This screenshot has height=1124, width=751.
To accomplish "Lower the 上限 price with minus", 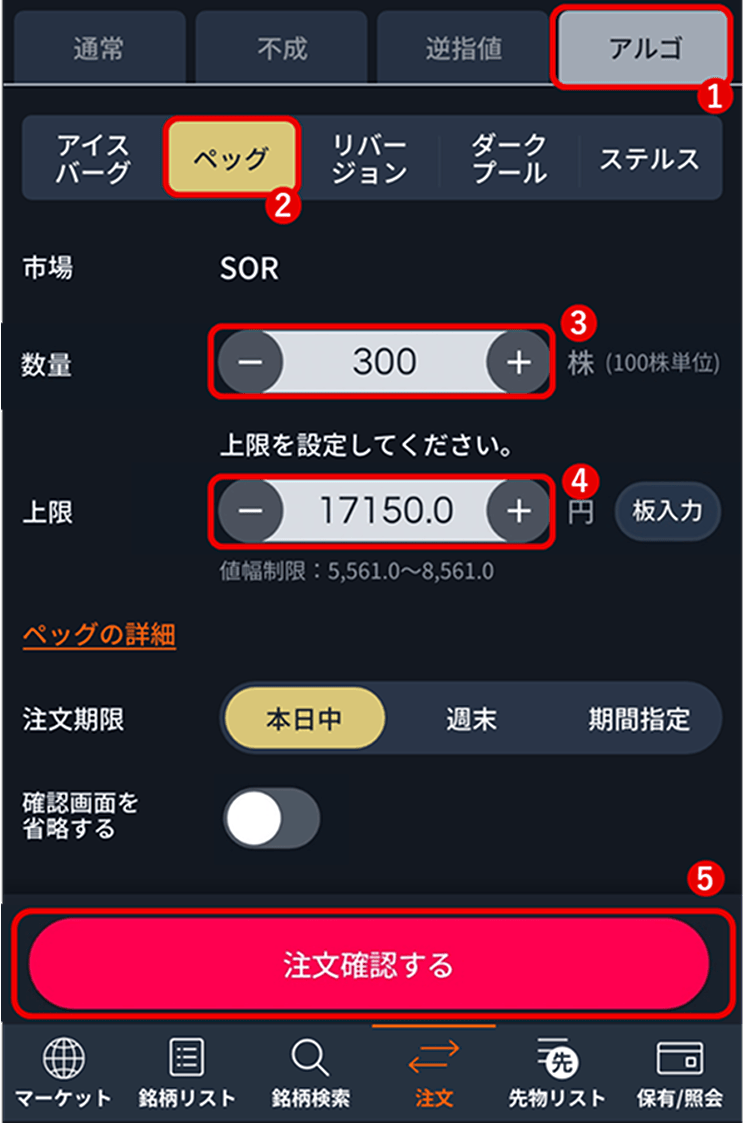I will pos(248,511).
